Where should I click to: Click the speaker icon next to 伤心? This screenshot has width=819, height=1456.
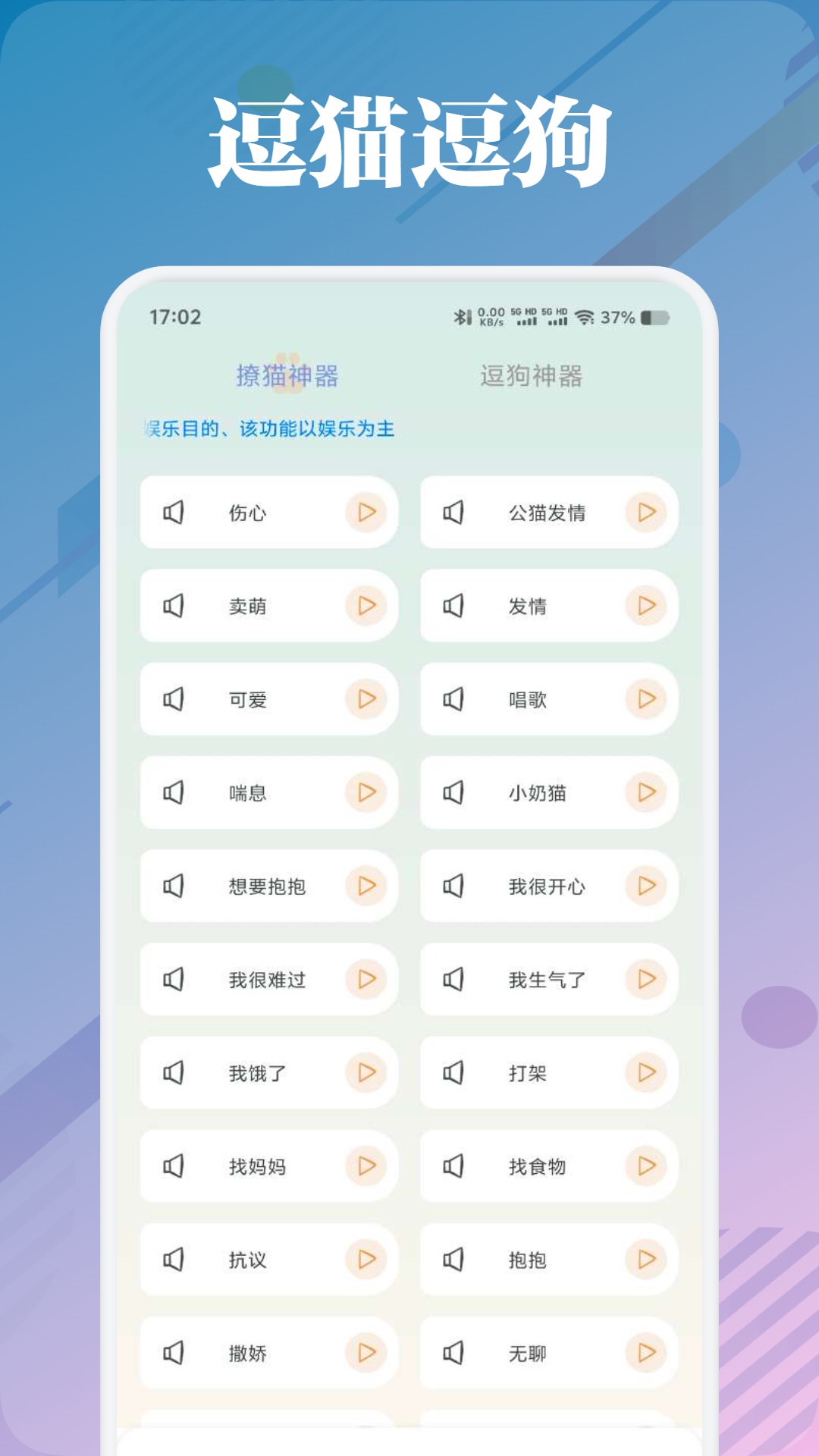[176, 513]
